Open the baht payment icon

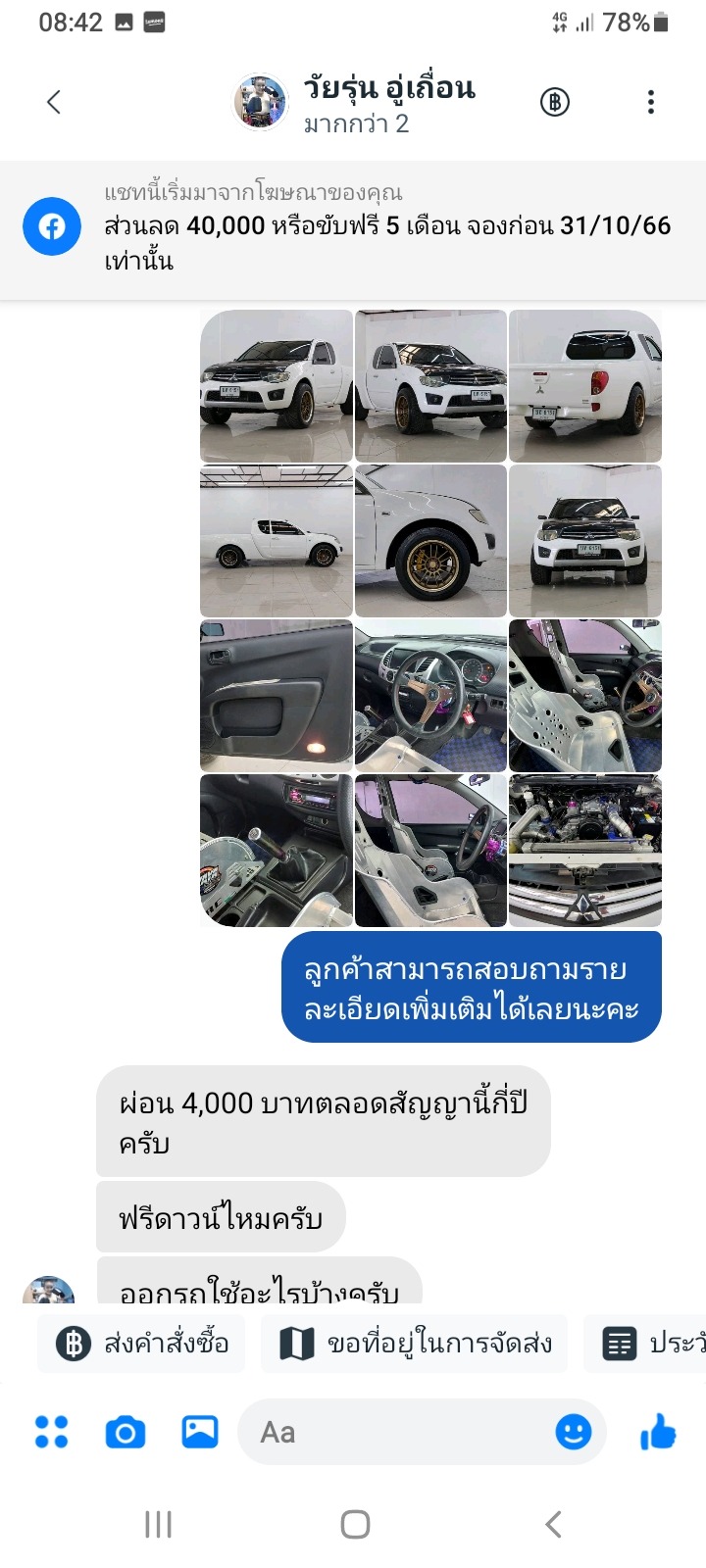tap(555, 102)
